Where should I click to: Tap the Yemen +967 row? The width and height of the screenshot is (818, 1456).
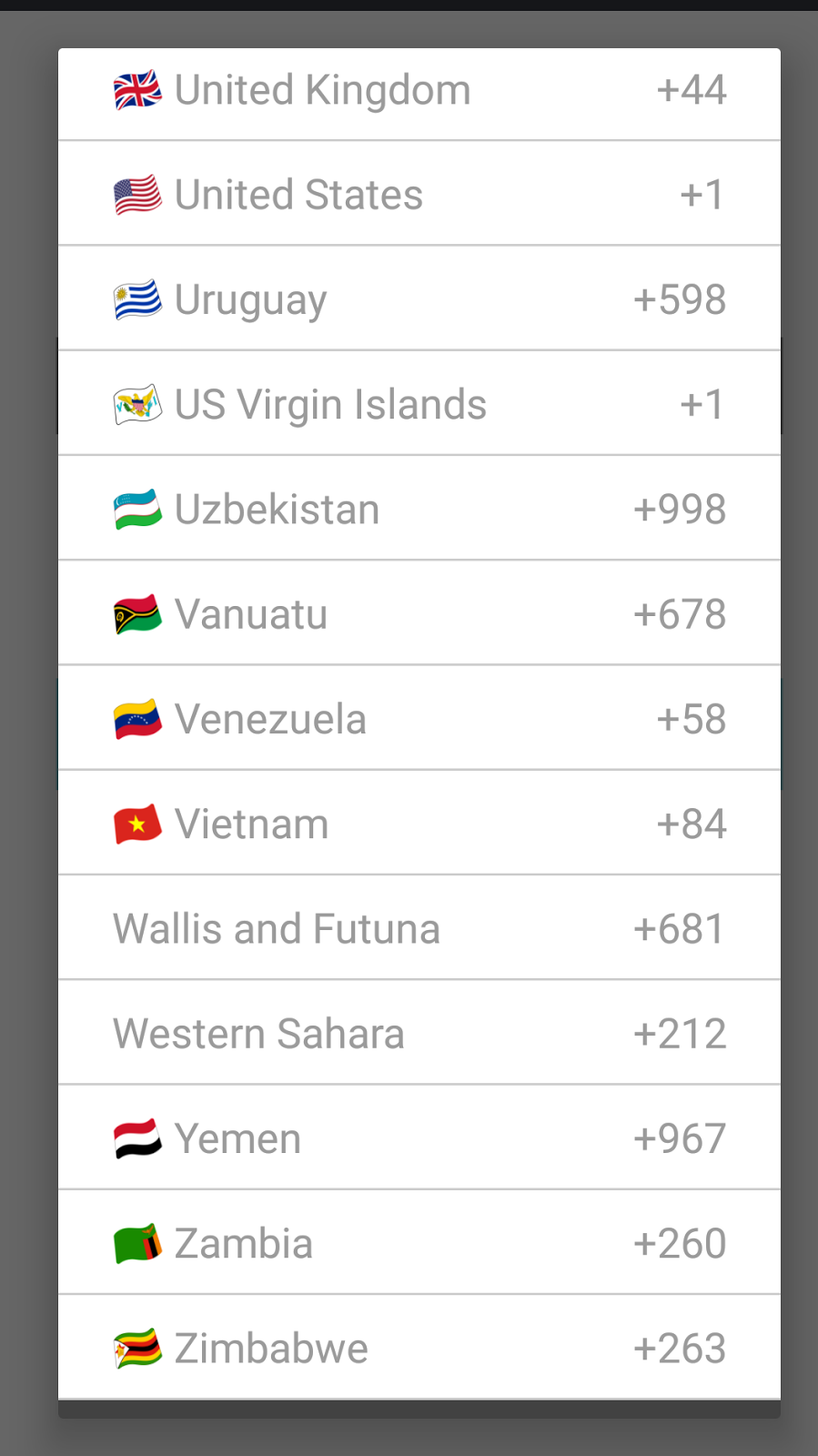tap(419, 1138)
